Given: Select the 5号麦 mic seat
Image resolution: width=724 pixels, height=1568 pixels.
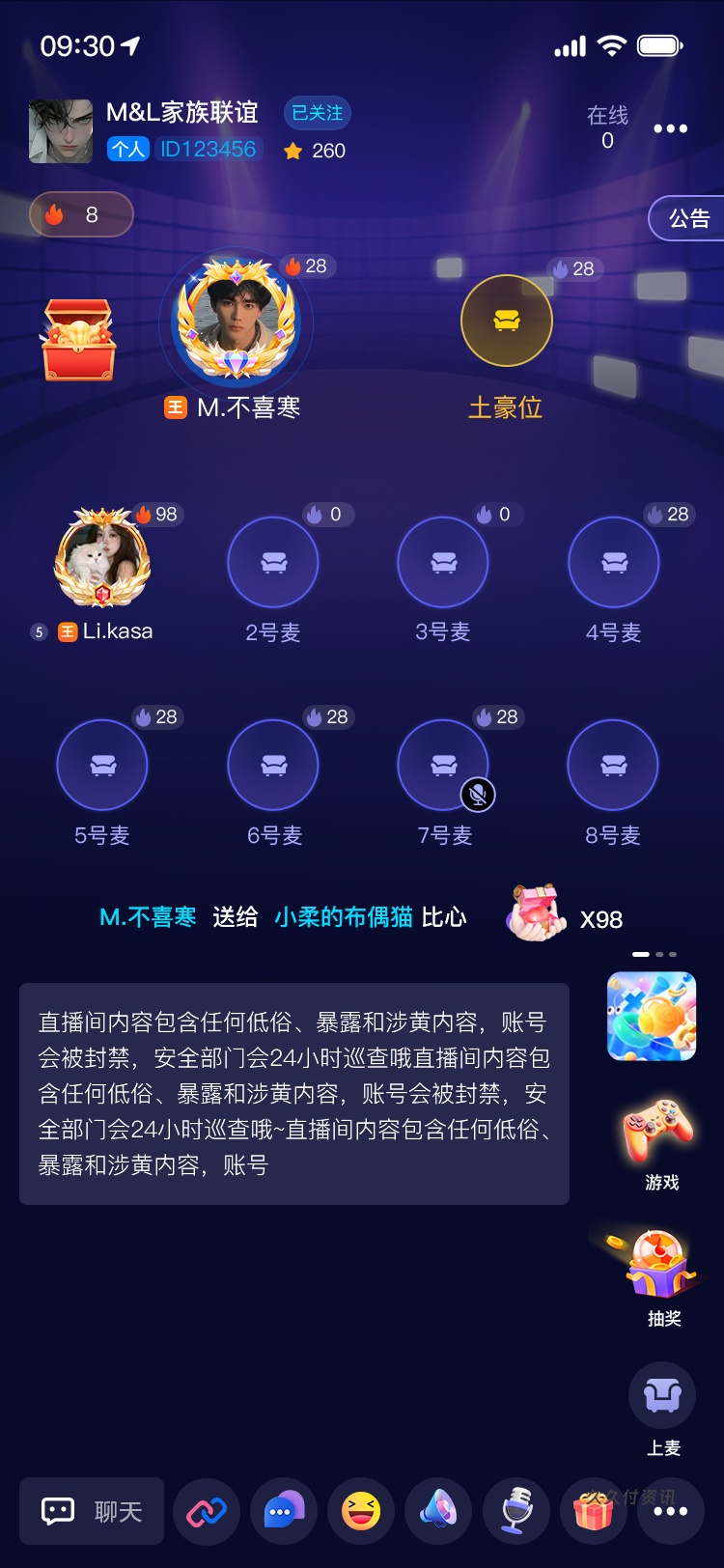Looking at the screenshot, I should point(102,765).
